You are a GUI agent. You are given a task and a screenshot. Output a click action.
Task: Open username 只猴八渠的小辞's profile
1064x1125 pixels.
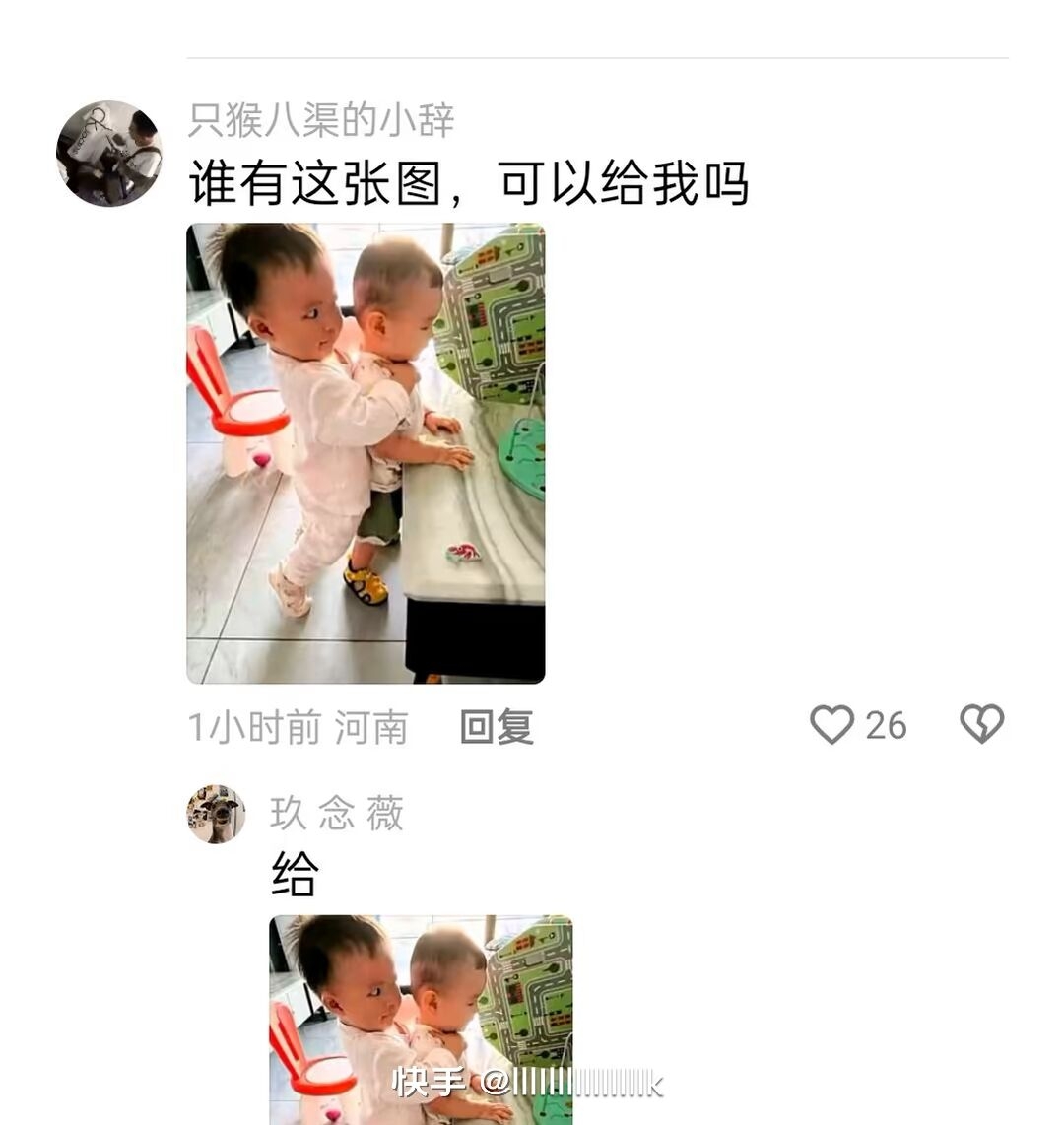click(321, 120)
